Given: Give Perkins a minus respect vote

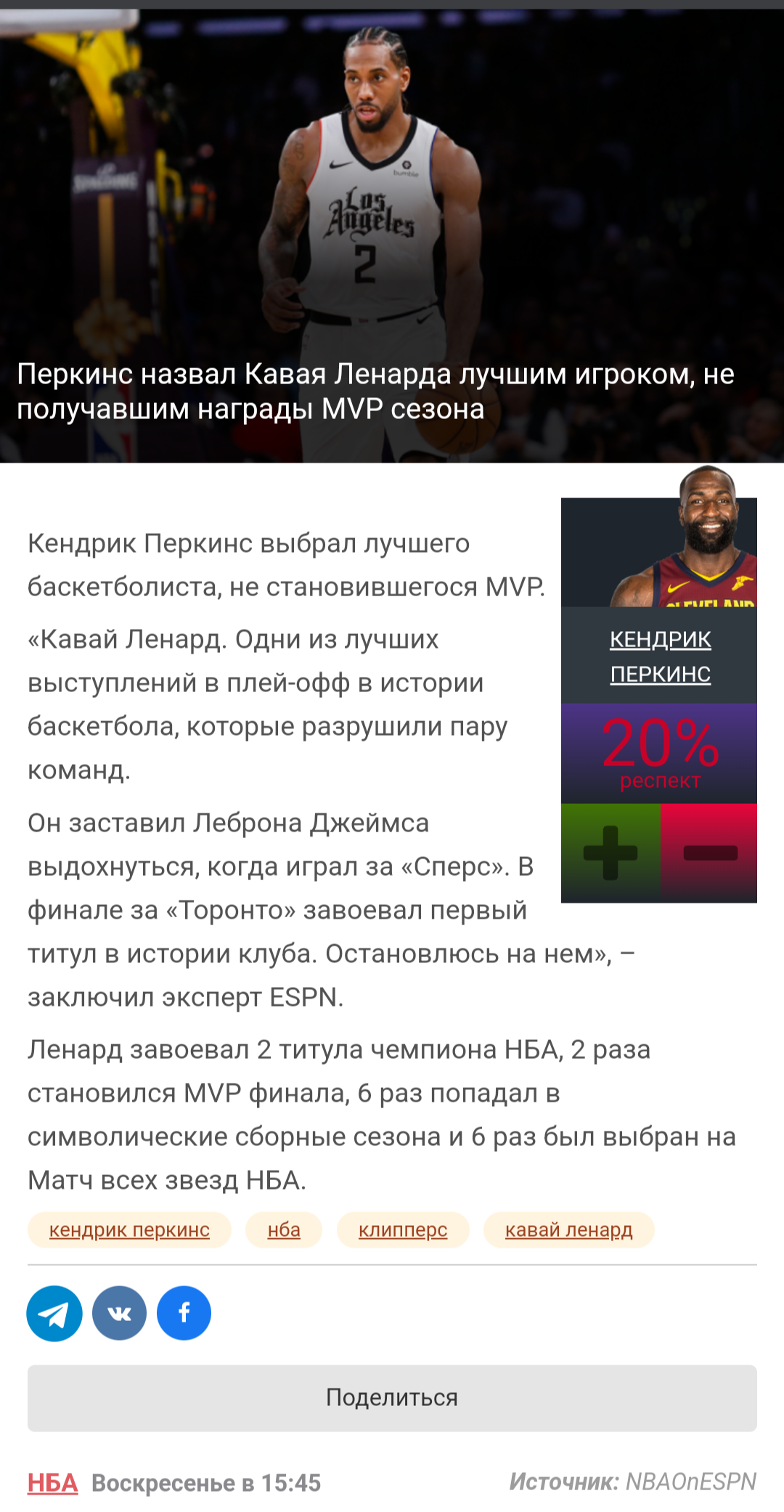Looking at the screenshot, I should tap(709, 853).
